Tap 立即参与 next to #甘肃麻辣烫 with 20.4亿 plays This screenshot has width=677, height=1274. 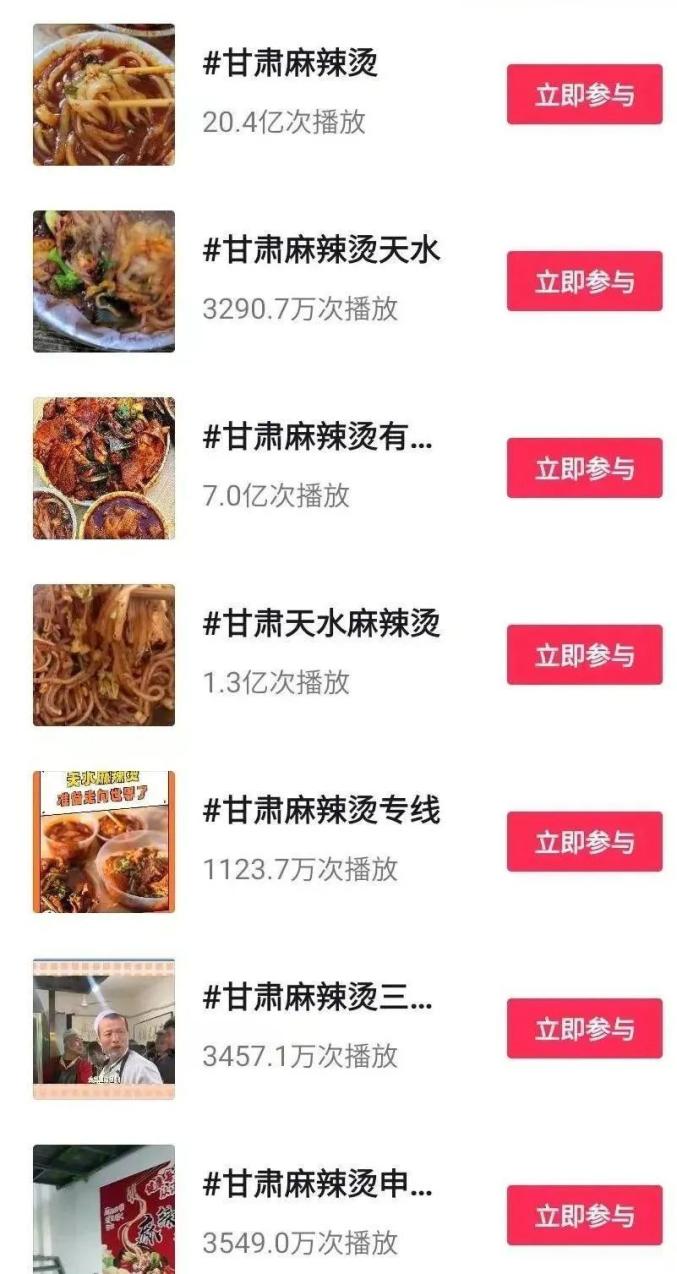tap(584, 95)
